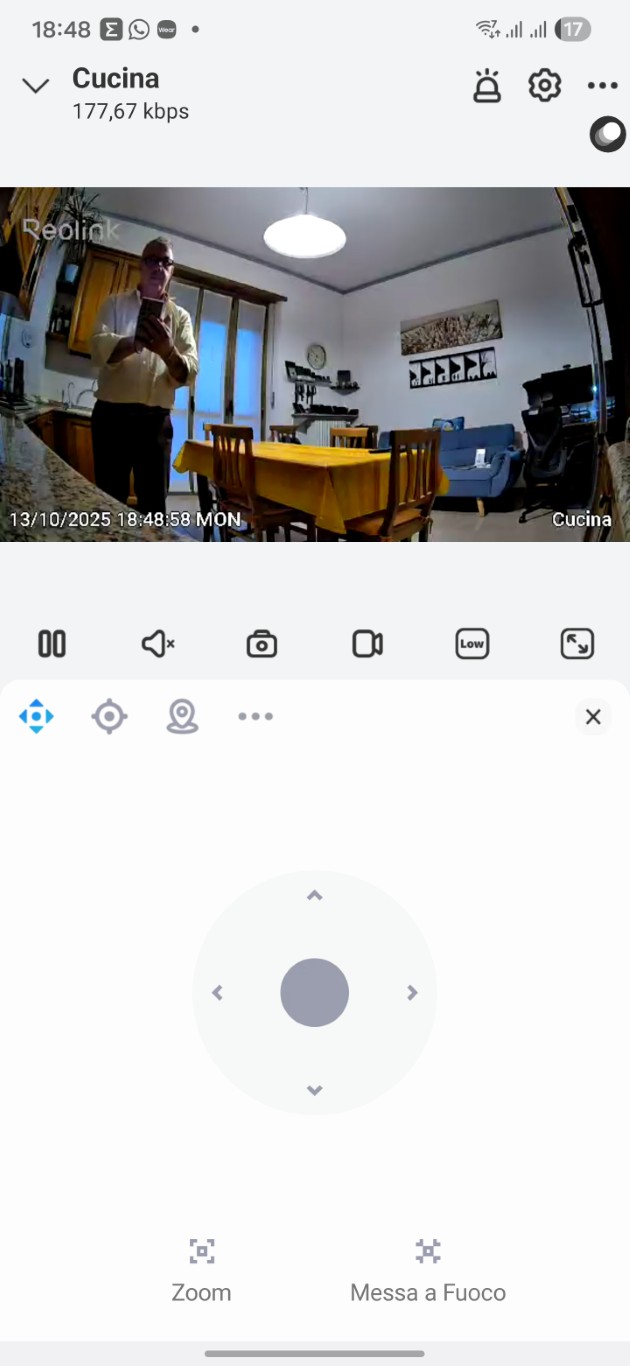Enter fullscreen view
The width and height of the screenshot is (630, 1366).
click(x=577, y=644)
